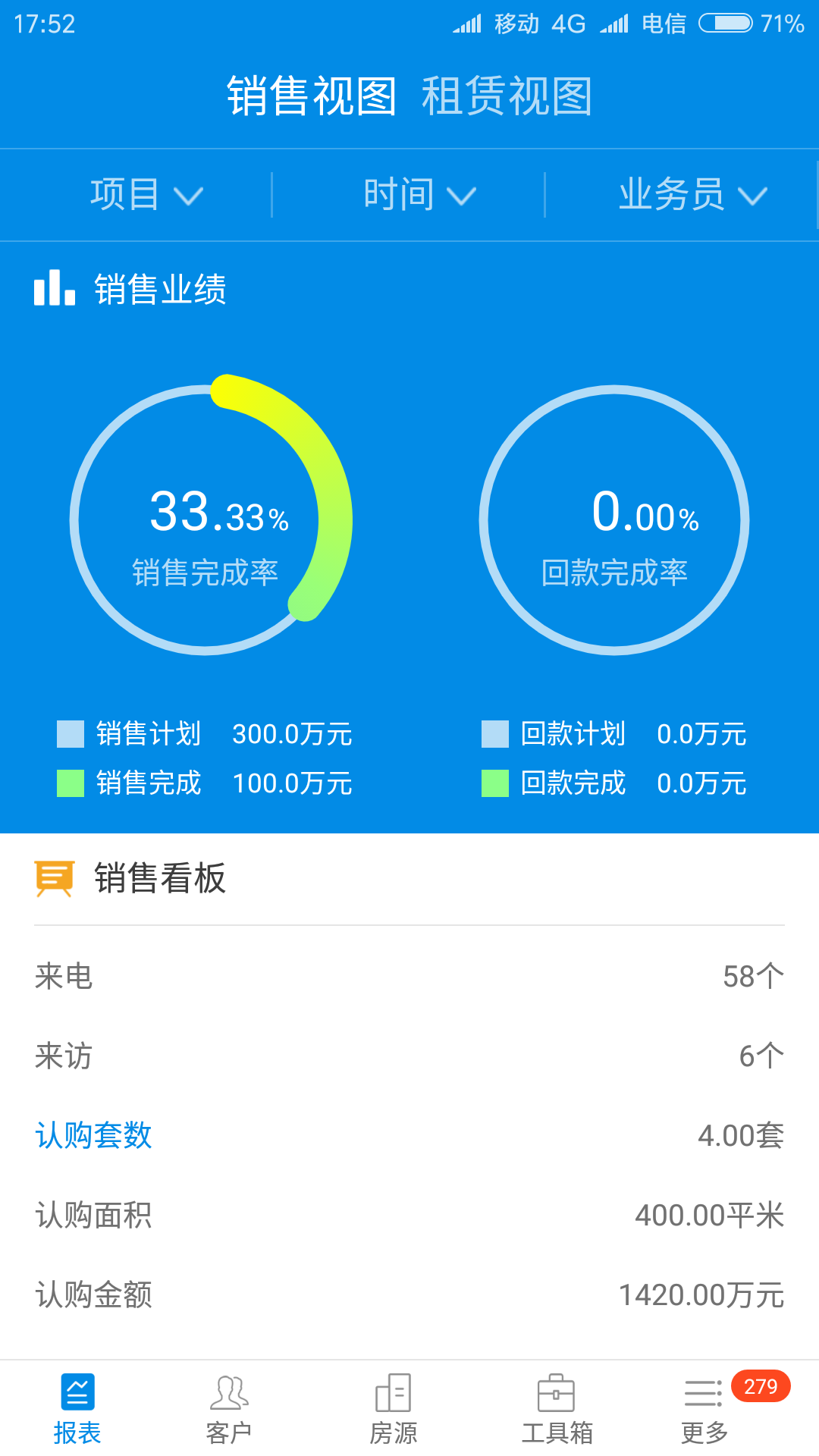Expand the 项目 filter dropdown

[146, 195]
